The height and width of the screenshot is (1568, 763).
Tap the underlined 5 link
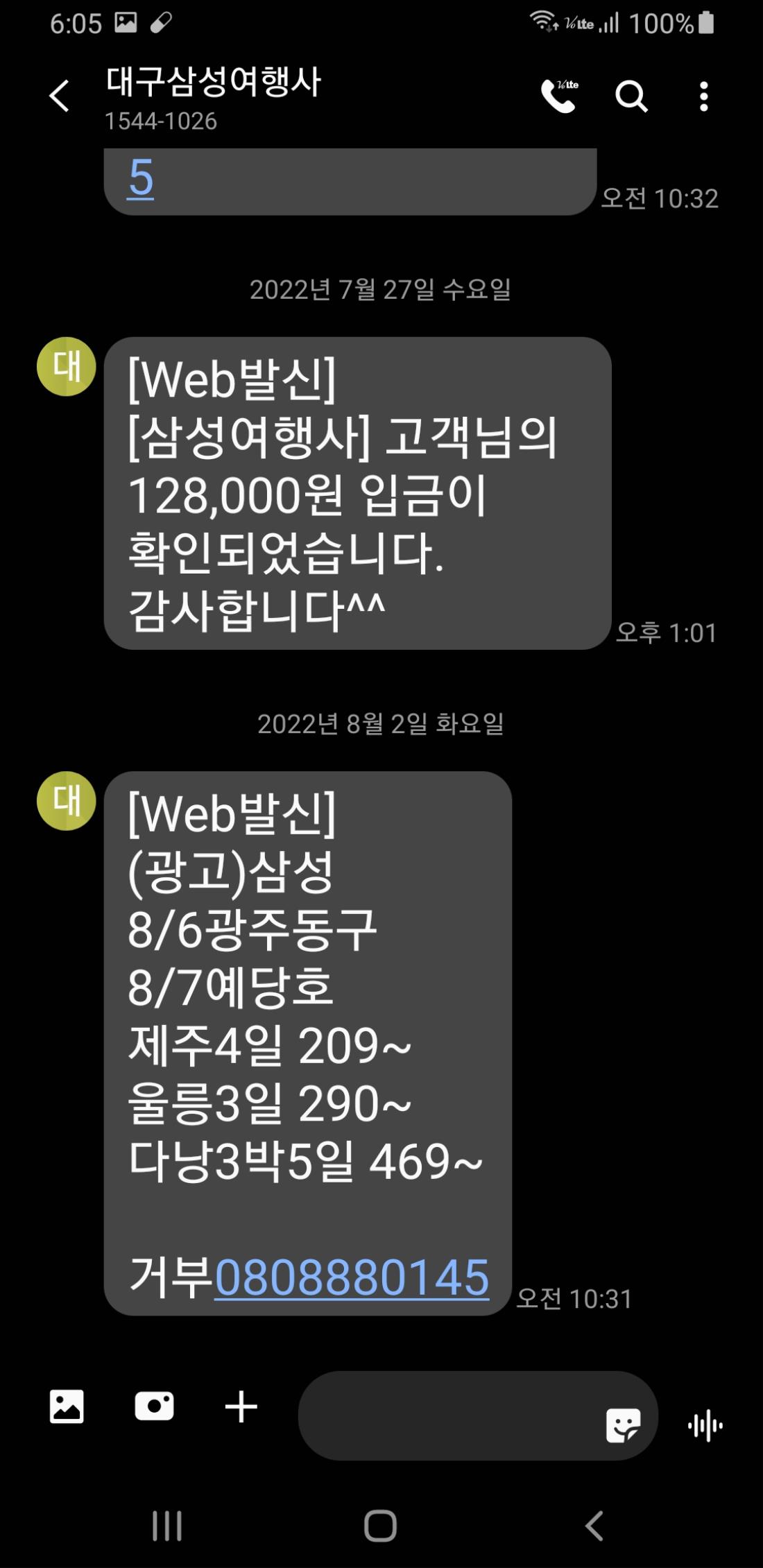tap(141, 178)
